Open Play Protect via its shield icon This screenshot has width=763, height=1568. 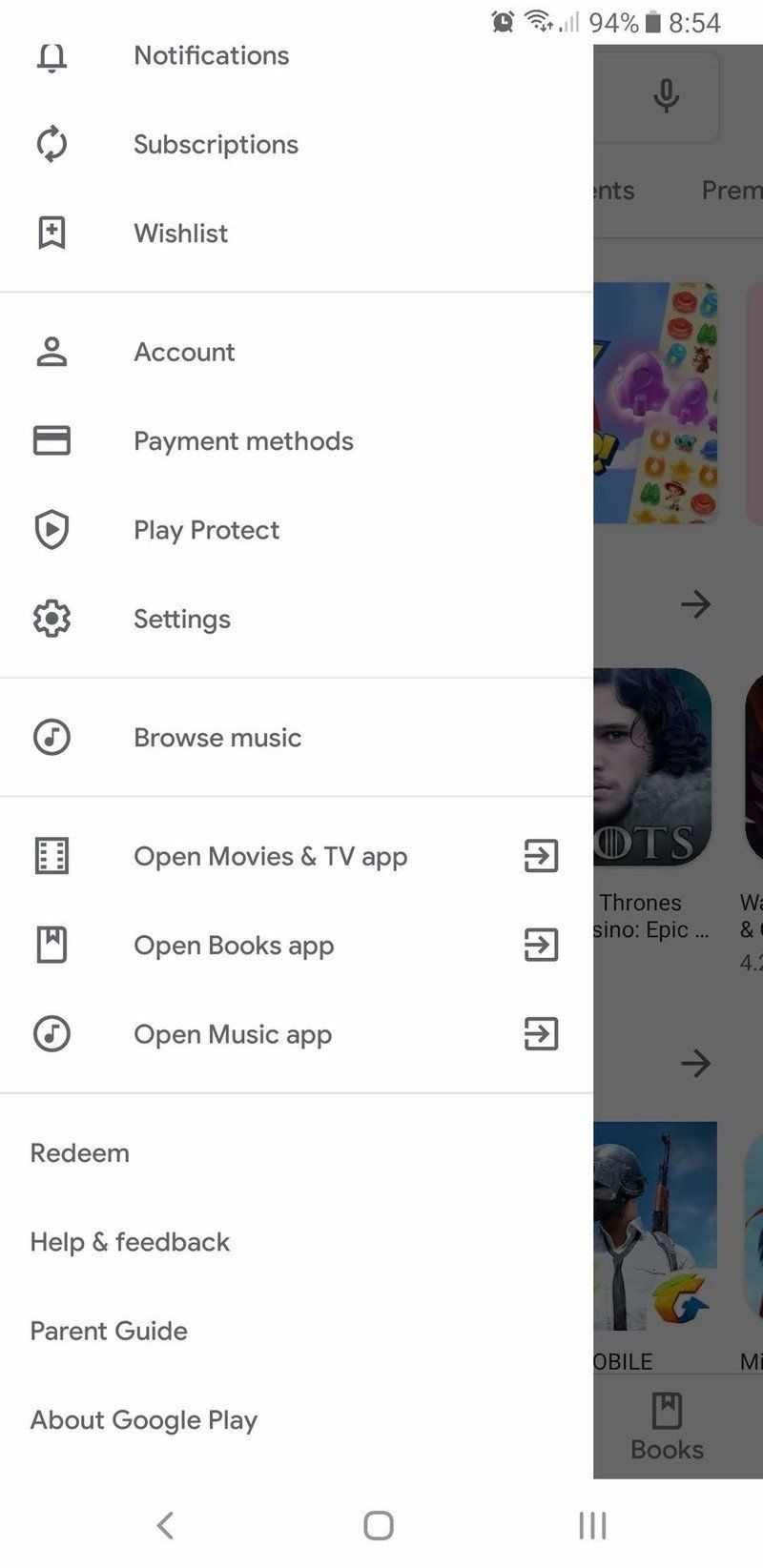(x=52, y=530)
